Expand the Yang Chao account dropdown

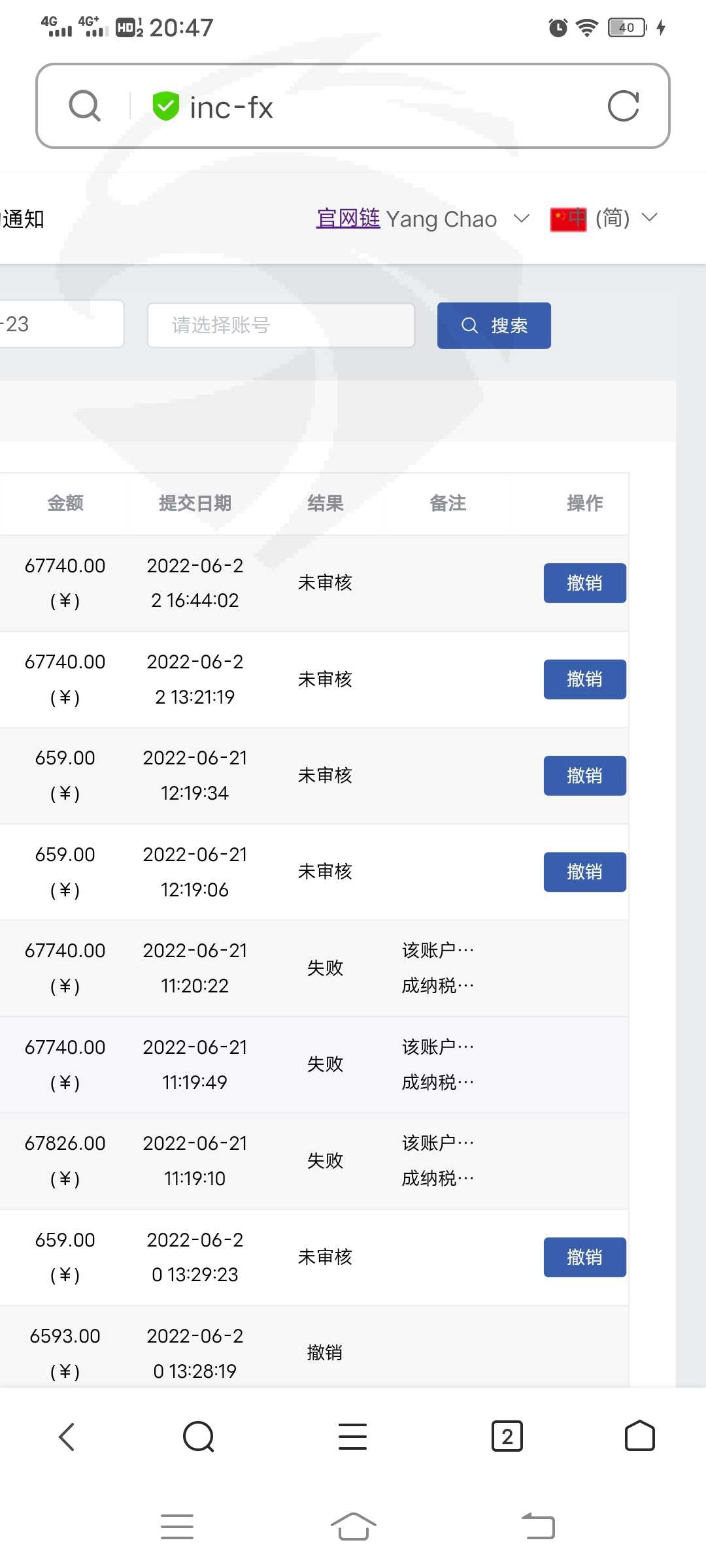tap(458, 219)
